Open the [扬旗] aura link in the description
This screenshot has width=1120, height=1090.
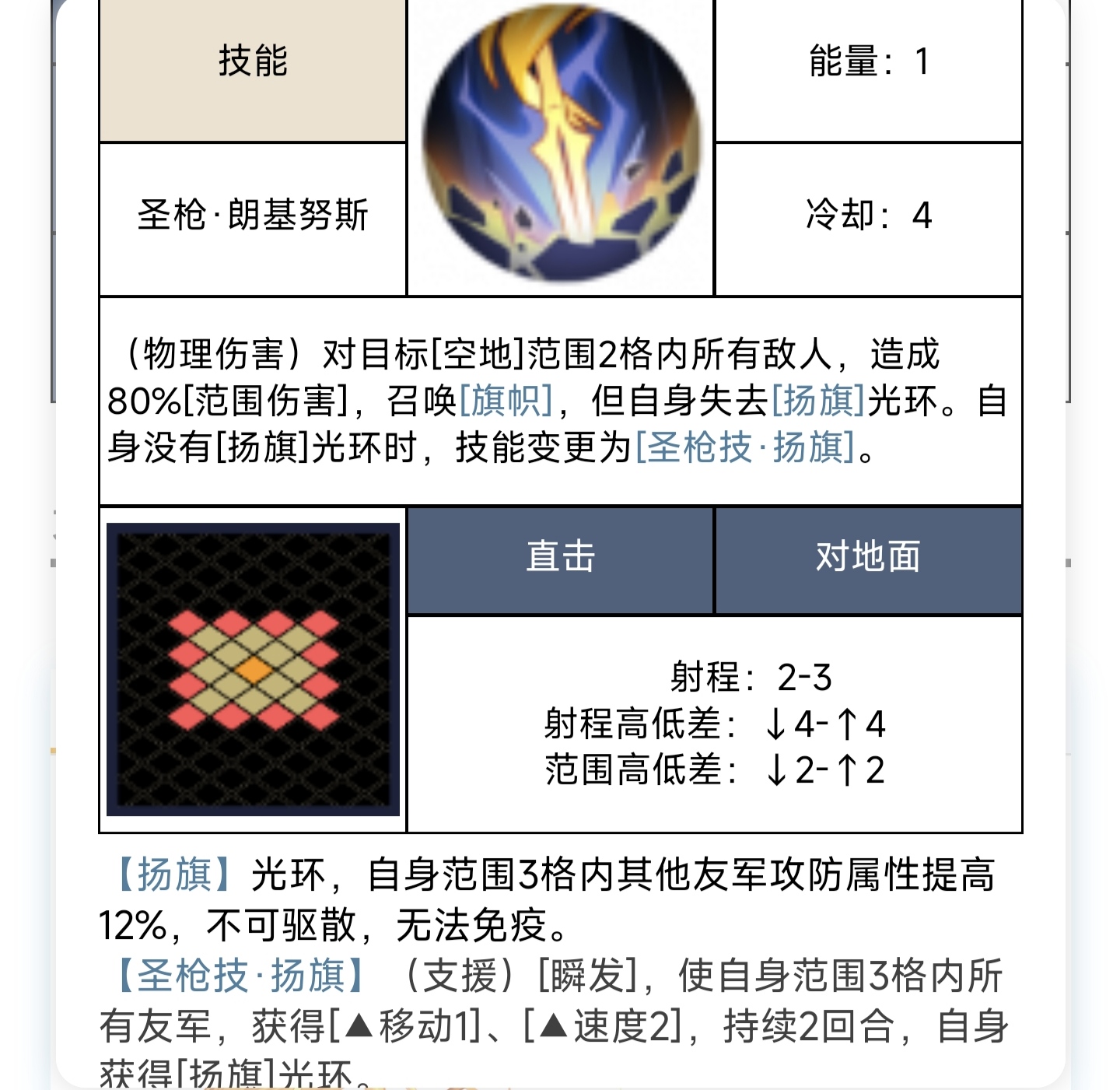tap(817, 401)
